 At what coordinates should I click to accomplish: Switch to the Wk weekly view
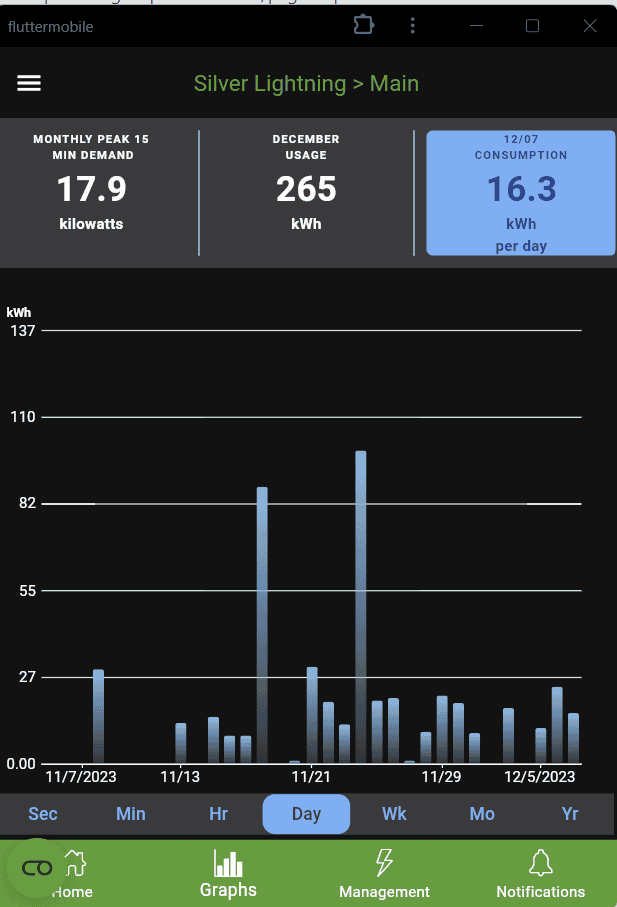tap(394, 814)
